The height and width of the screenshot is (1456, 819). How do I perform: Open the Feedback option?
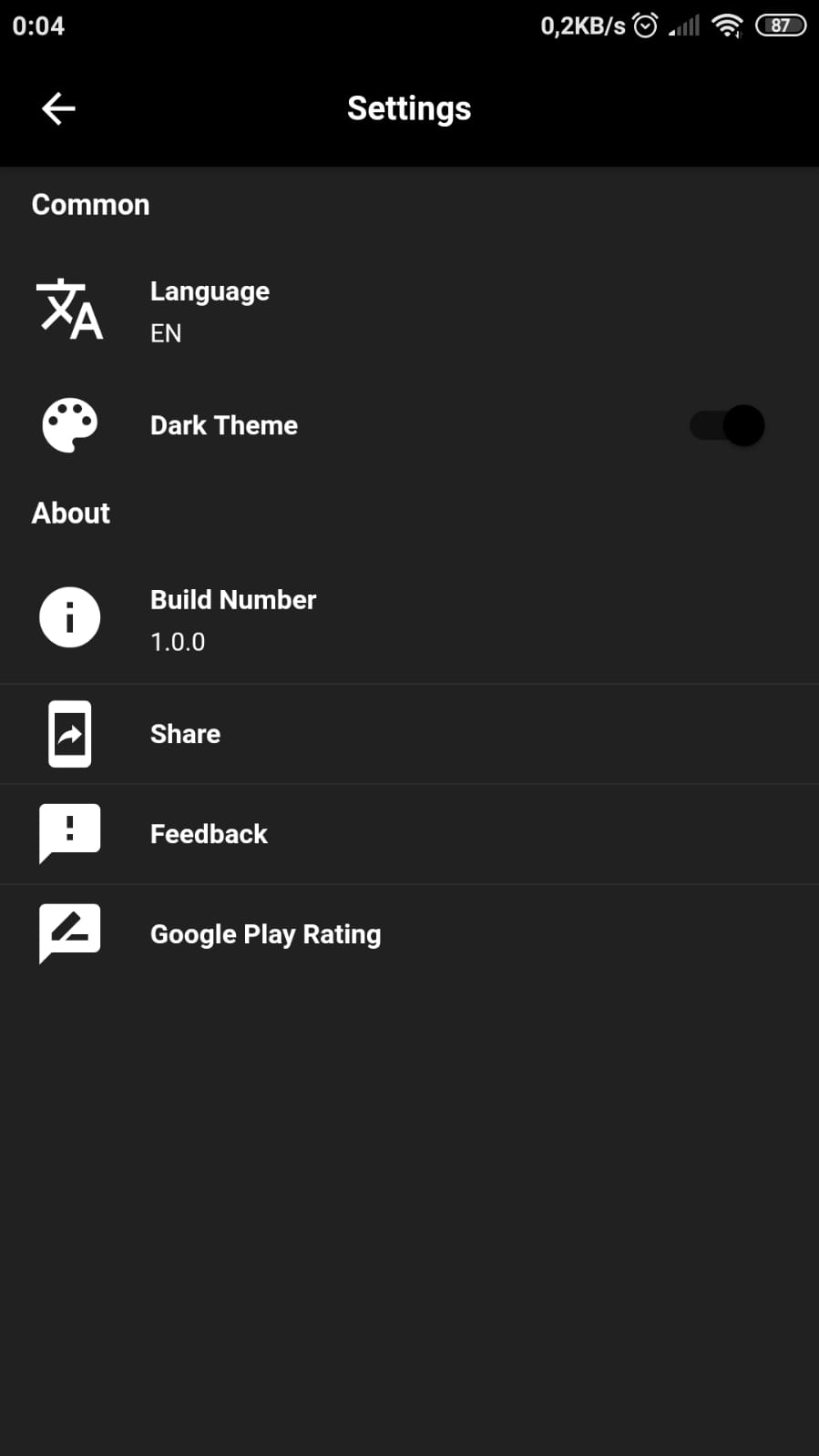209,834
